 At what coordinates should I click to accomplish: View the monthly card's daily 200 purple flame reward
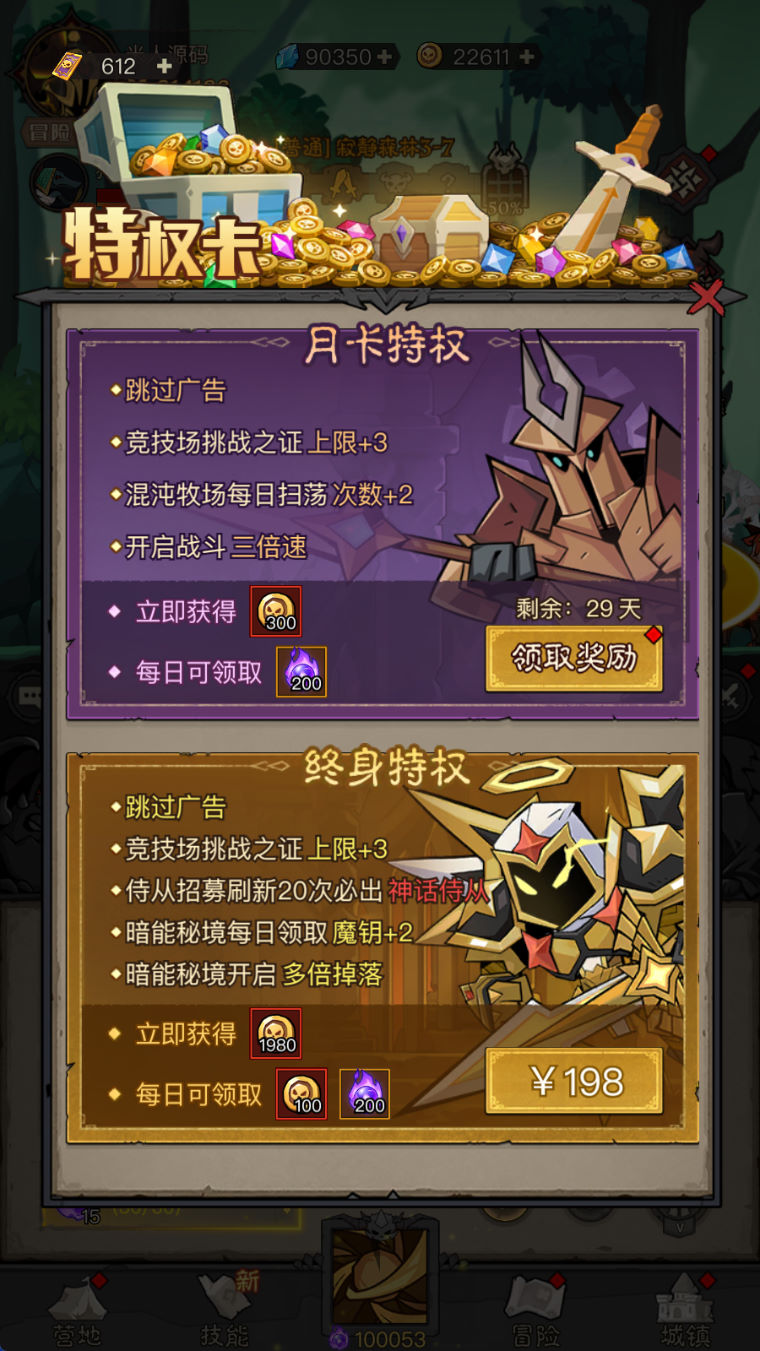coord(301,671)
